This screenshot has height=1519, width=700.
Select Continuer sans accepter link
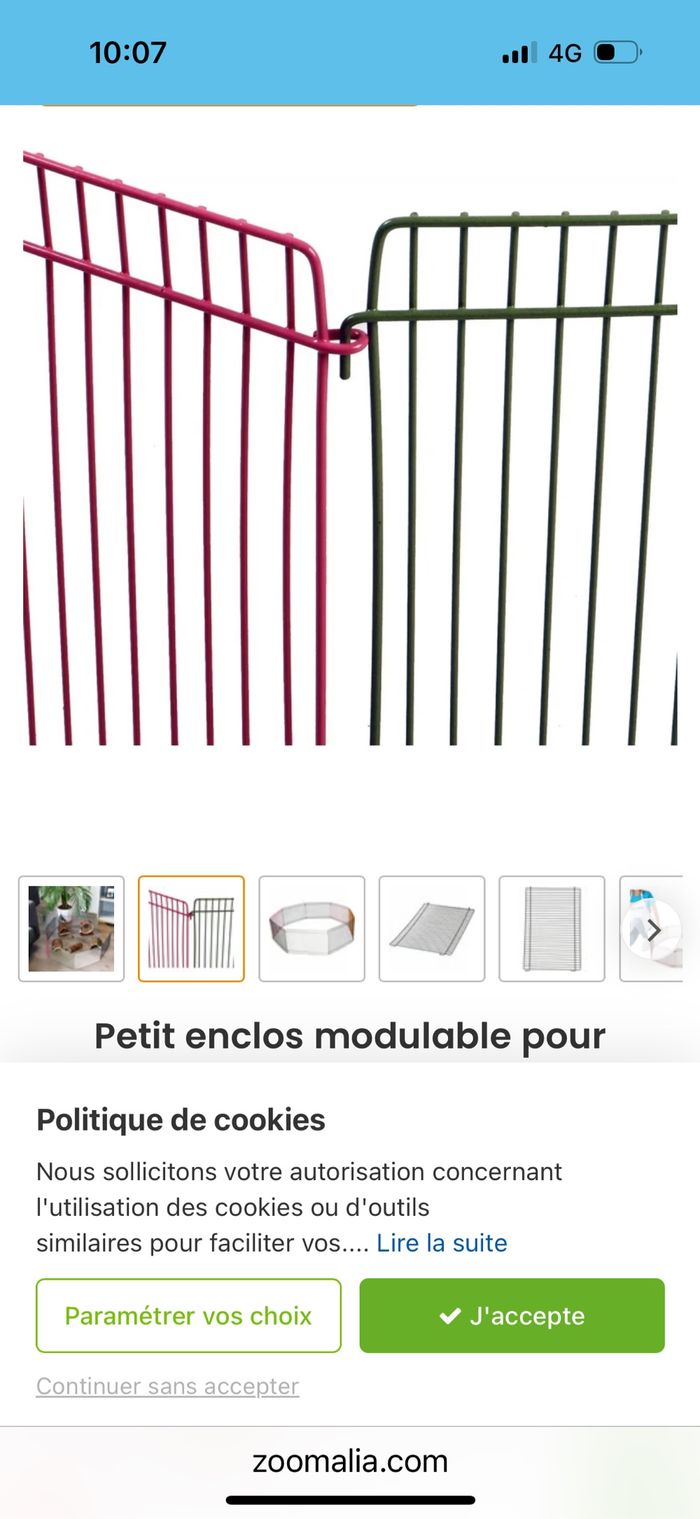click(x=167, y=1386)
